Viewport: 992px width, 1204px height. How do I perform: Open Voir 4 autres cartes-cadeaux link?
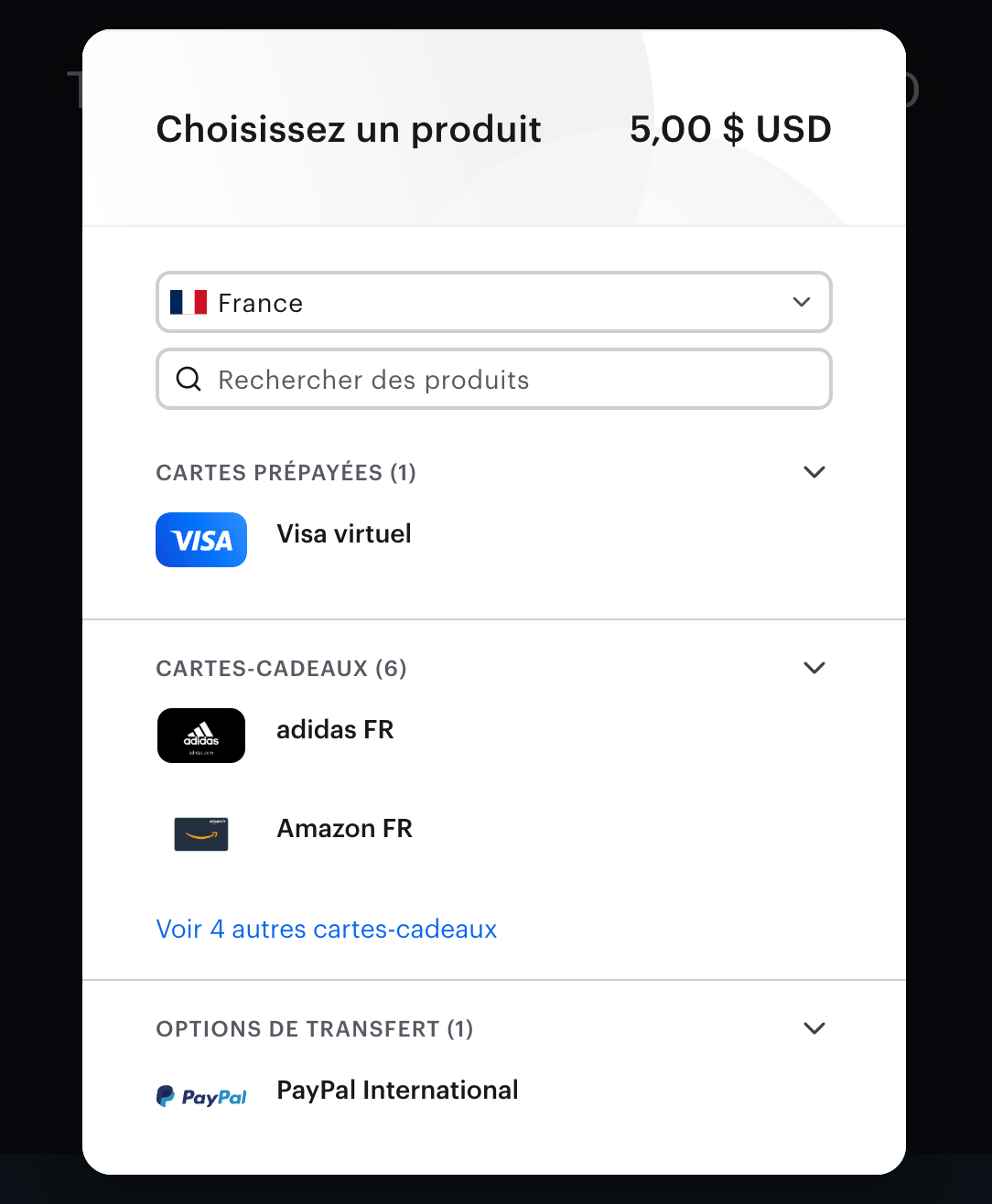click(x=327, y=930)
